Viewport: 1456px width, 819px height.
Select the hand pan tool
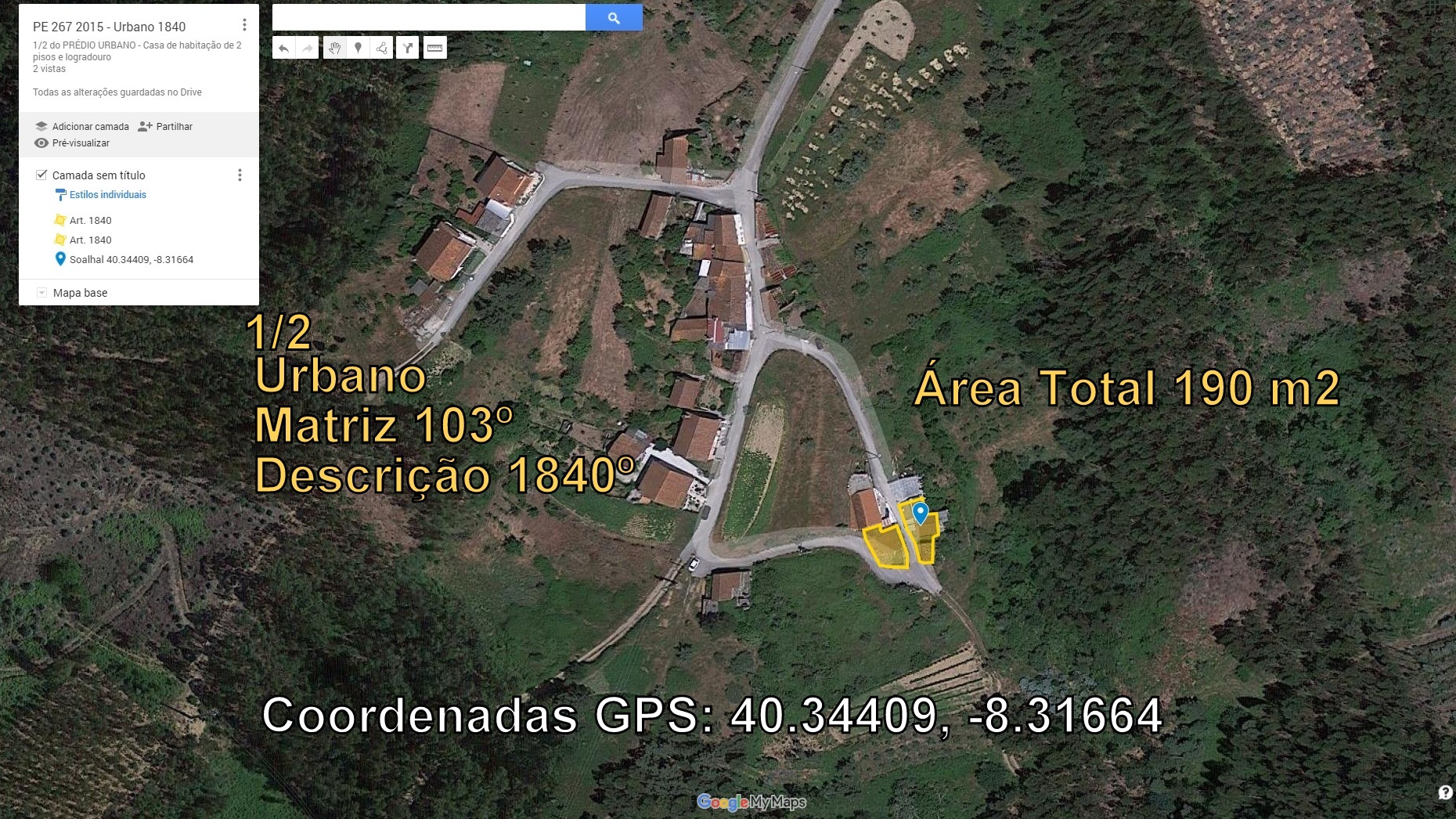[x=334, y=49]
